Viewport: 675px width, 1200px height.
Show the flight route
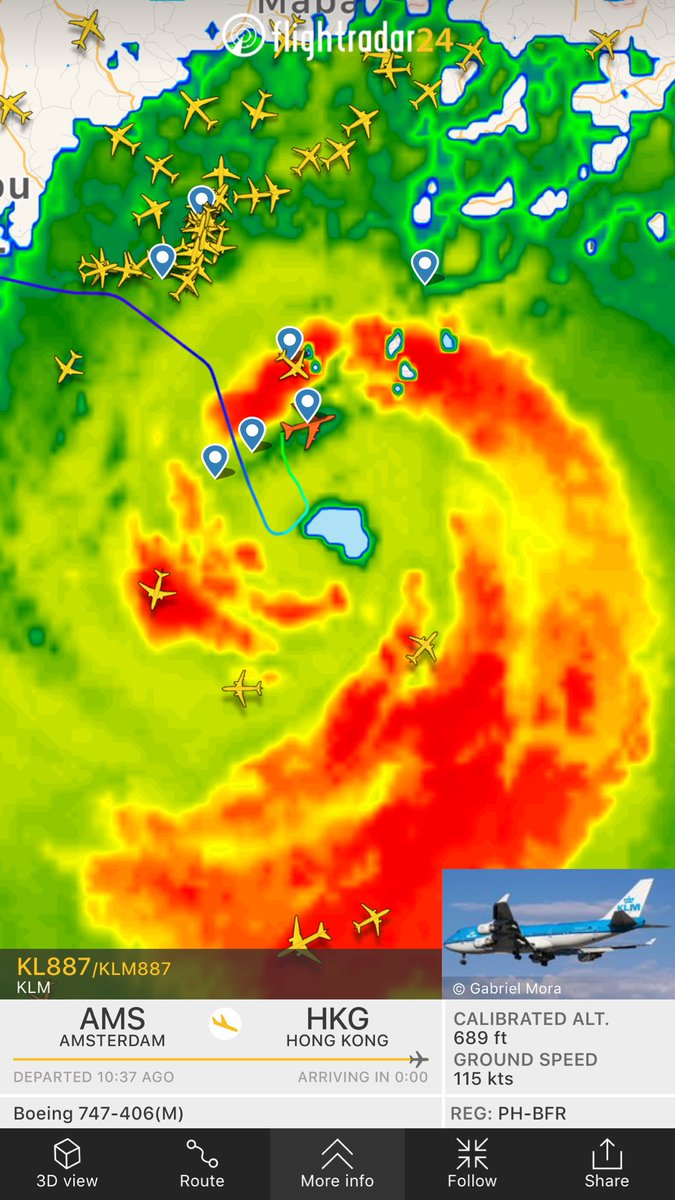(202, 1164)
